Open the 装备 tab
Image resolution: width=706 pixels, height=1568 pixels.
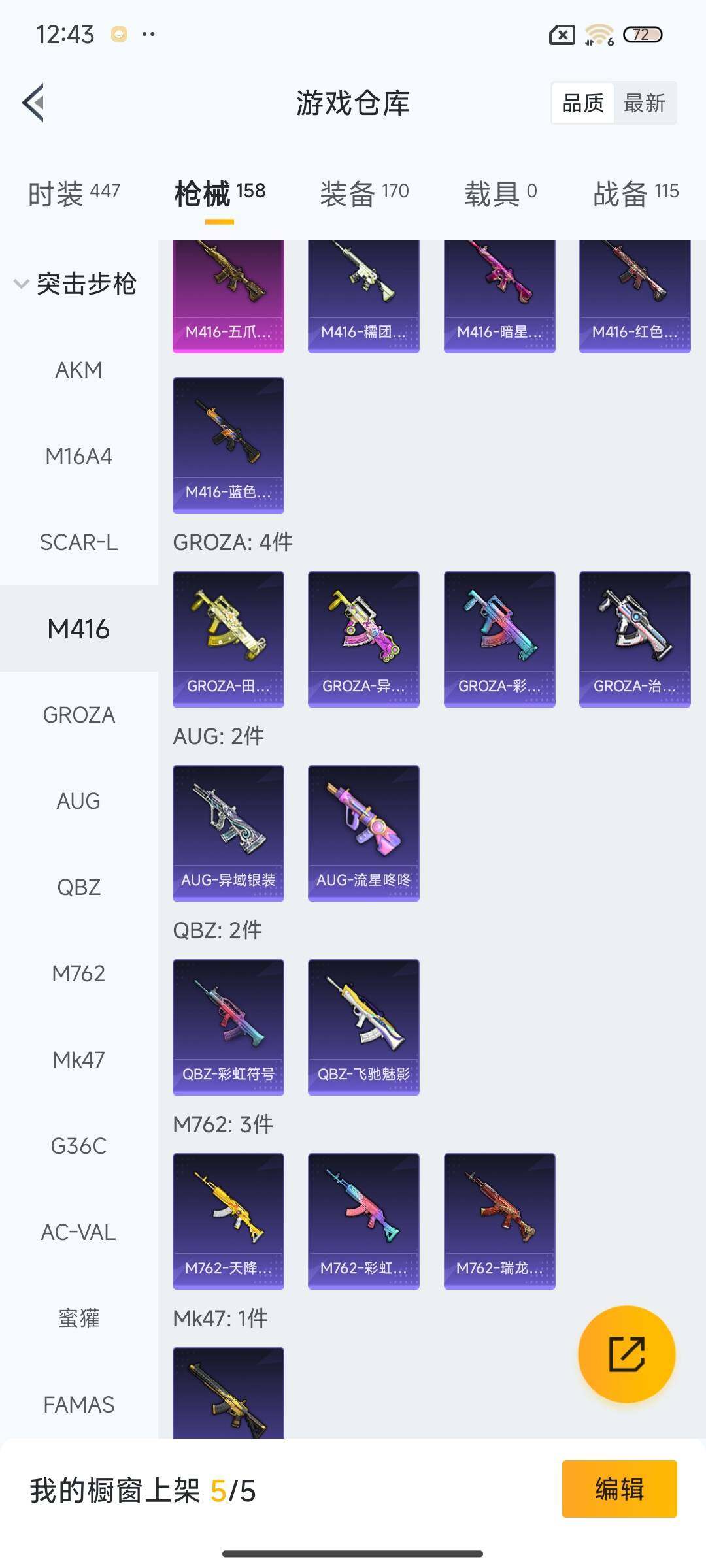point(364,193)
